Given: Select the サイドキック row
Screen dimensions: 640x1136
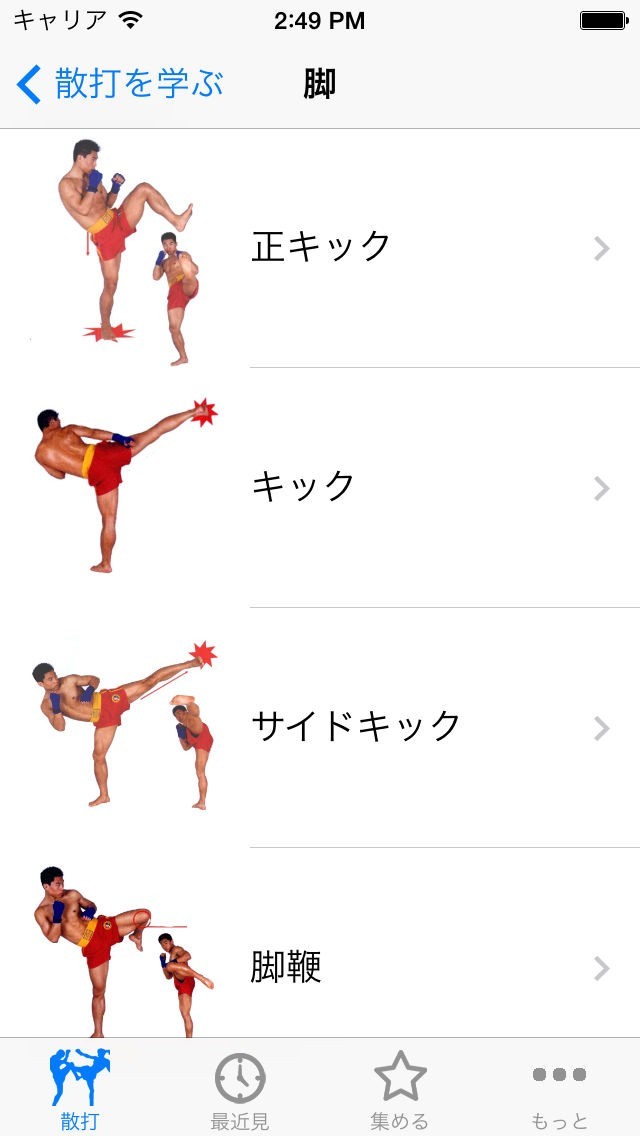Looking at the screenshot, I should point(320,727).
